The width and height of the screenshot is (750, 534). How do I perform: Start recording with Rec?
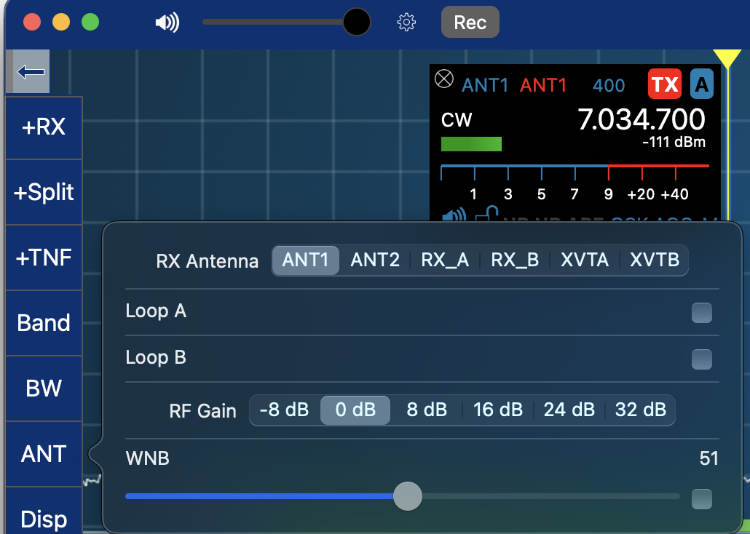pyautogui.click(x=470, y=22)
